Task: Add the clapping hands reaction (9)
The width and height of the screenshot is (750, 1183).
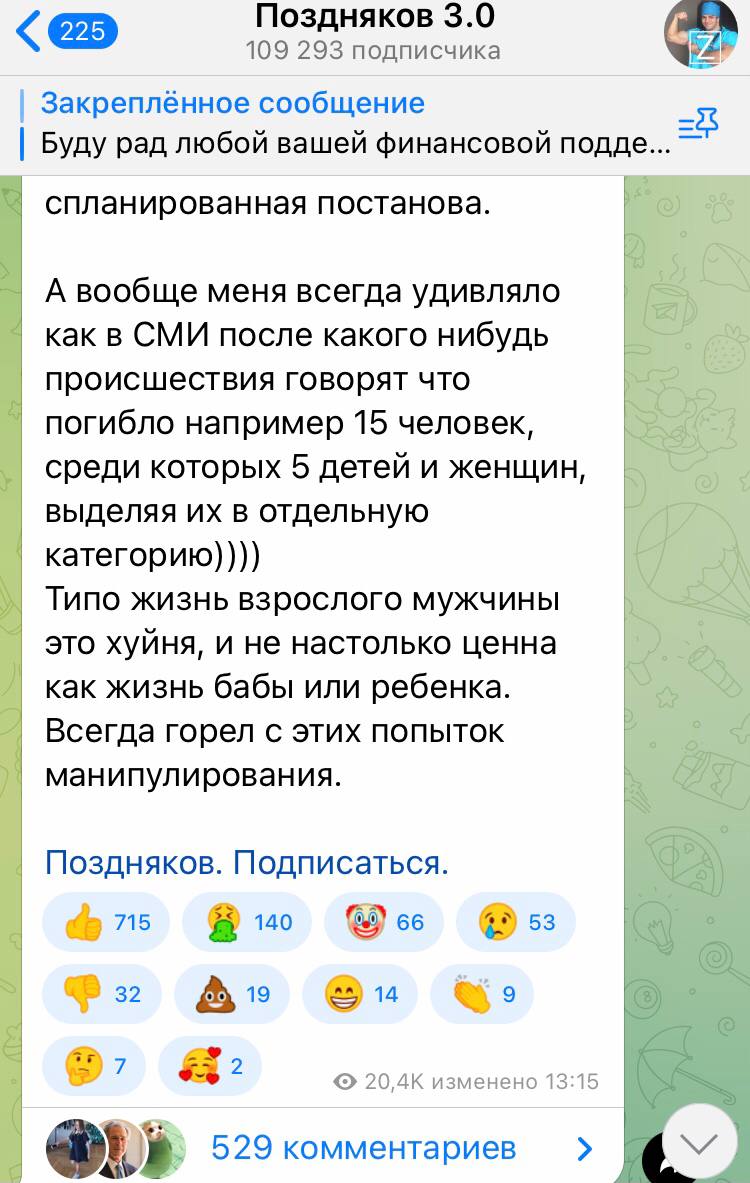Action: coord(481,994)
